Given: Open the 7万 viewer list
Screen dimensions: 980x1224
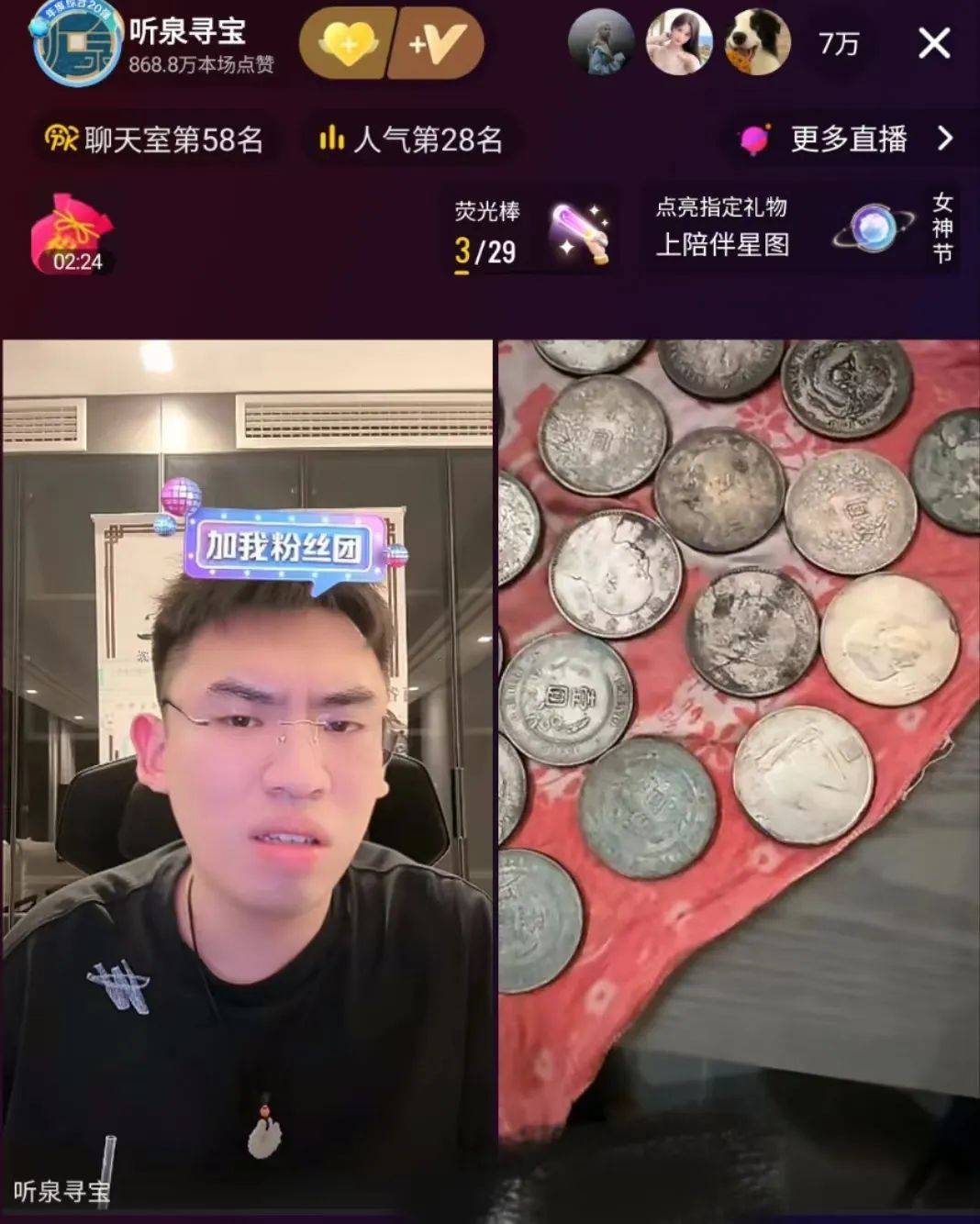Looking at the screenshot, I should [x=839, y=44].
